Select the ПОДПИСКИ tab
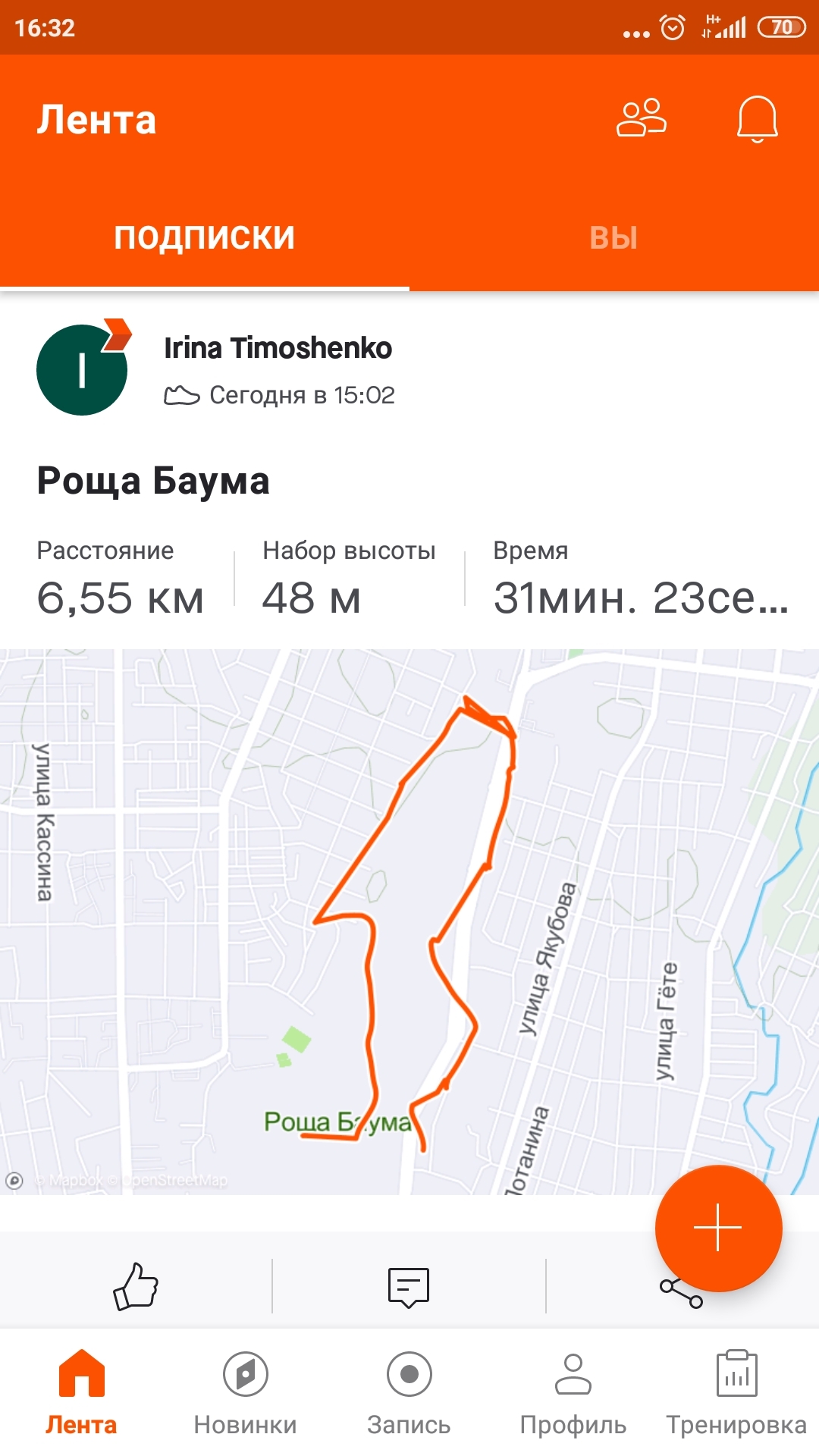819x1456 pixels. 204,238
